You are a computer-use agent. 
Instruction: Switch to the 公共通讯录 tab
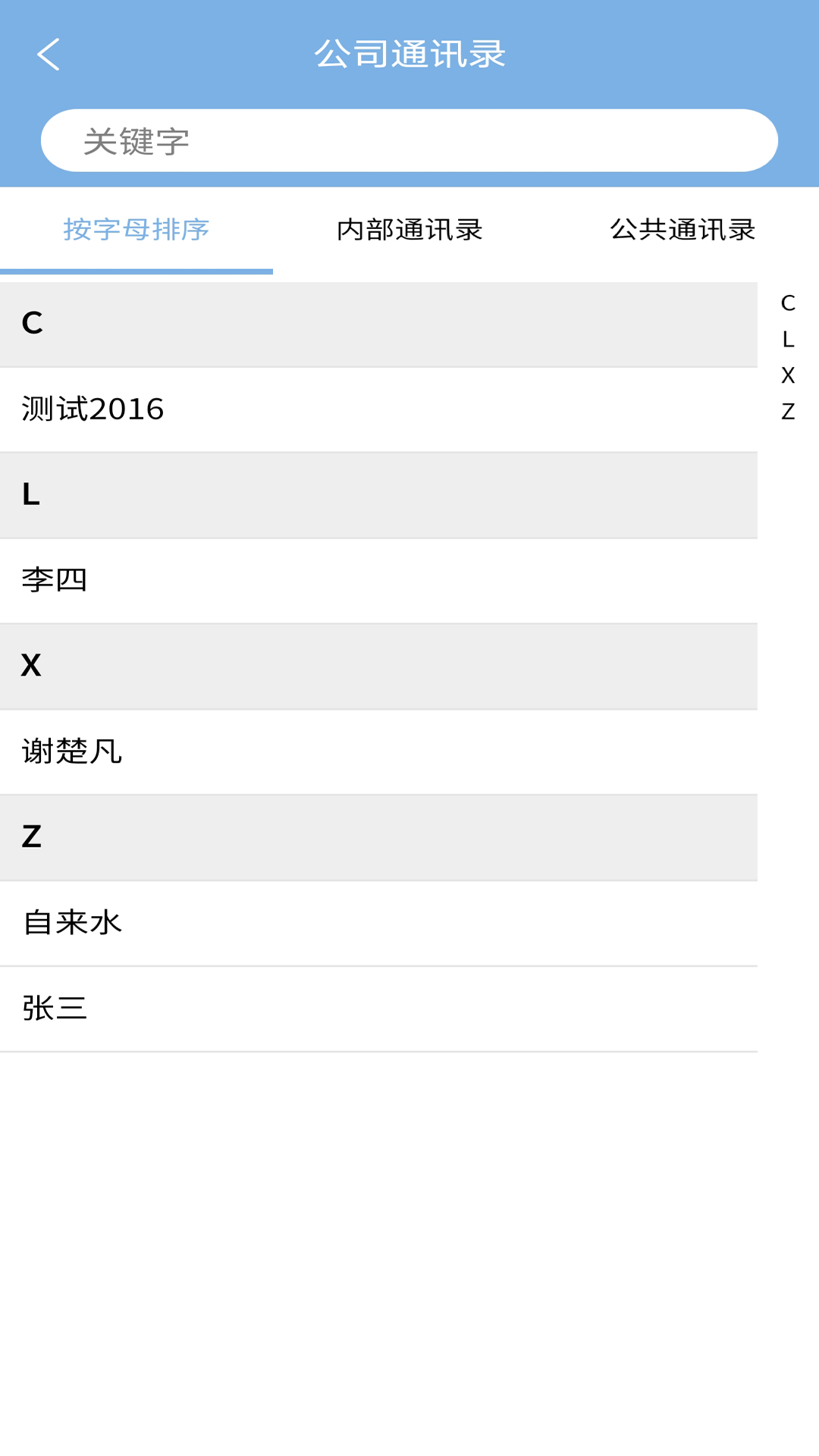tap(682, 230)
